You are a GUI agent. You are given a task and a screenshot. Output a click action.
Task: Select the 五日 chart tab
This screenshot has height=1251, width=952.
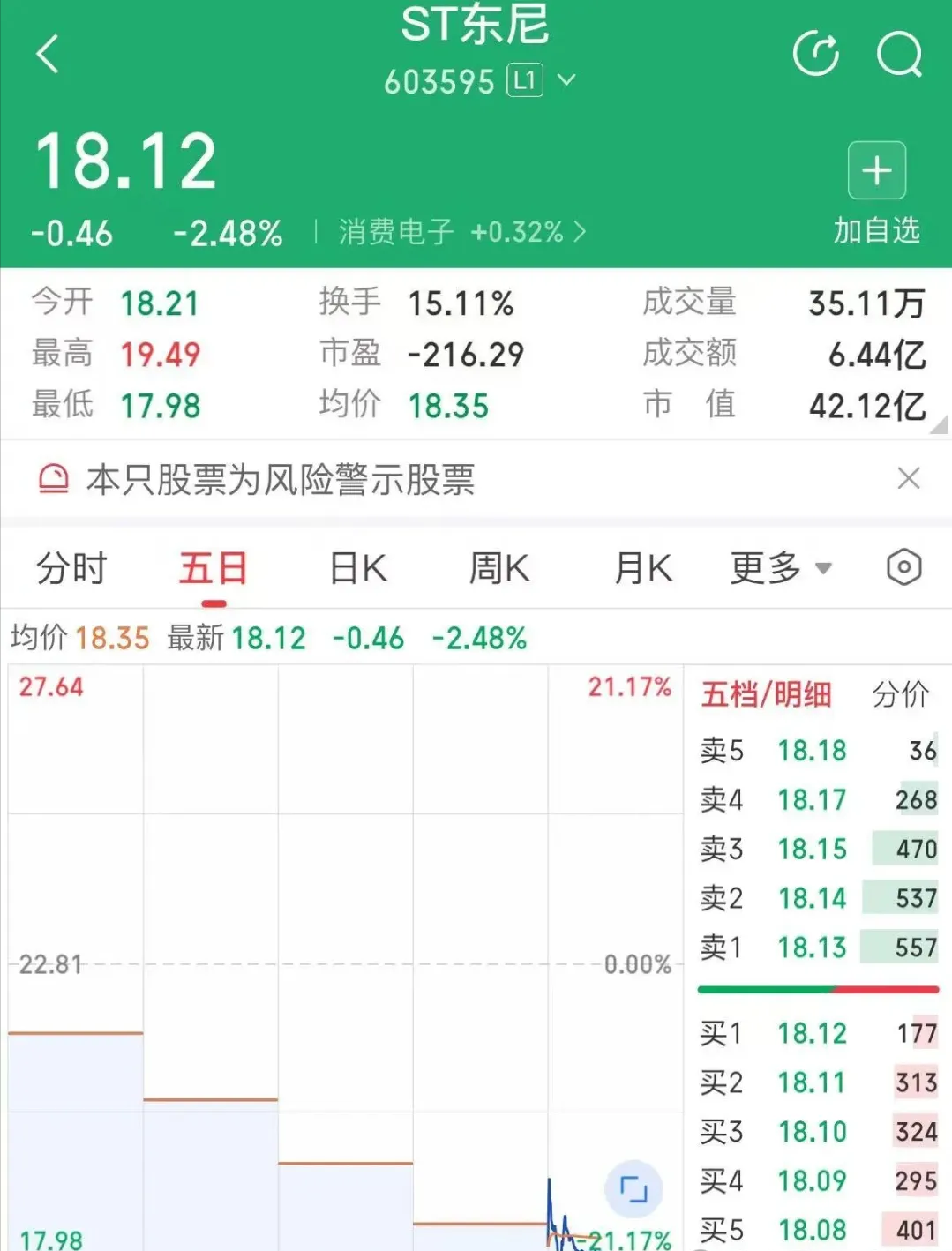click(214, 568)
